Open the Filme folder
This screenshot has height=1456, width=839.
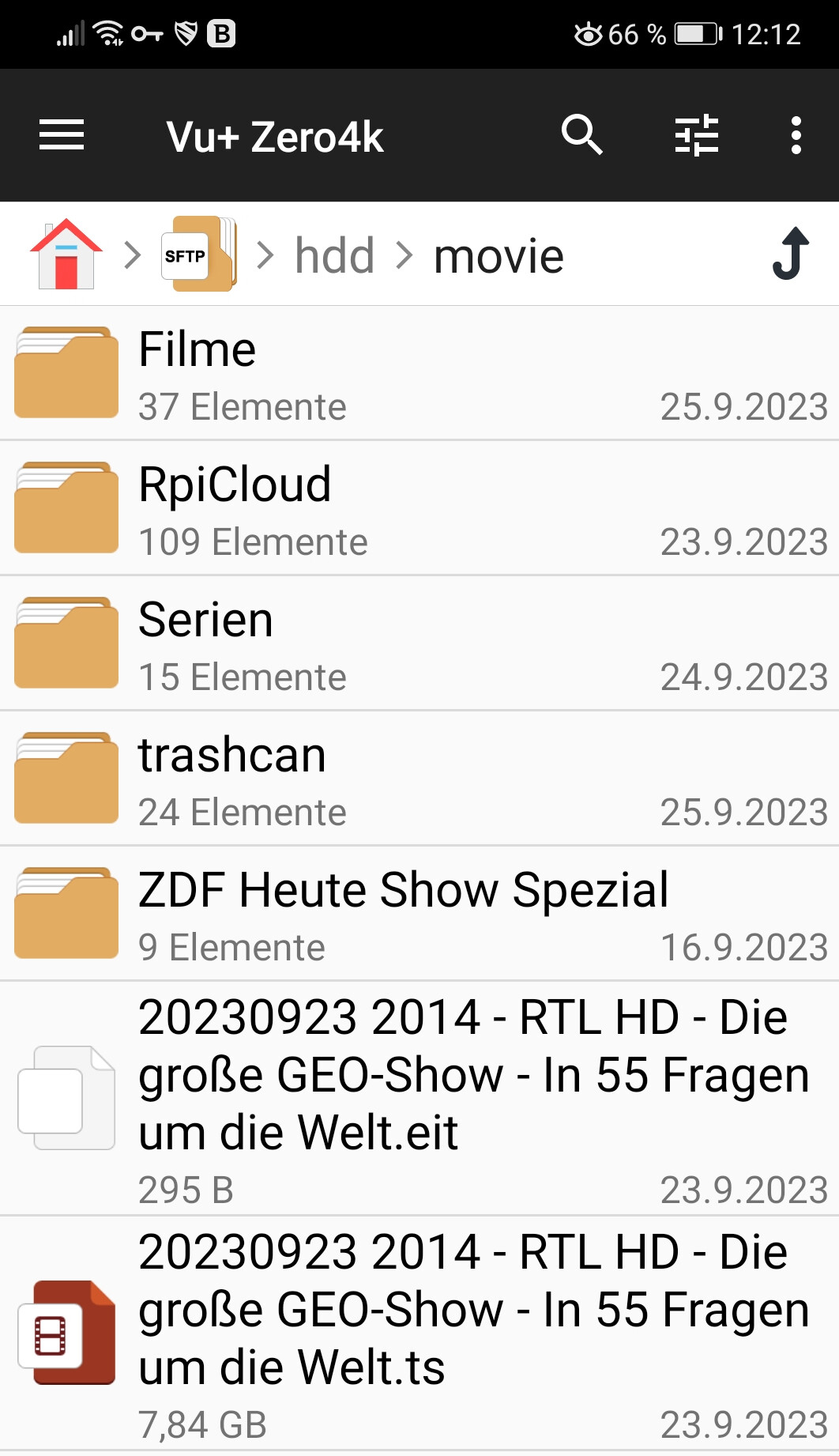point(419,373)
